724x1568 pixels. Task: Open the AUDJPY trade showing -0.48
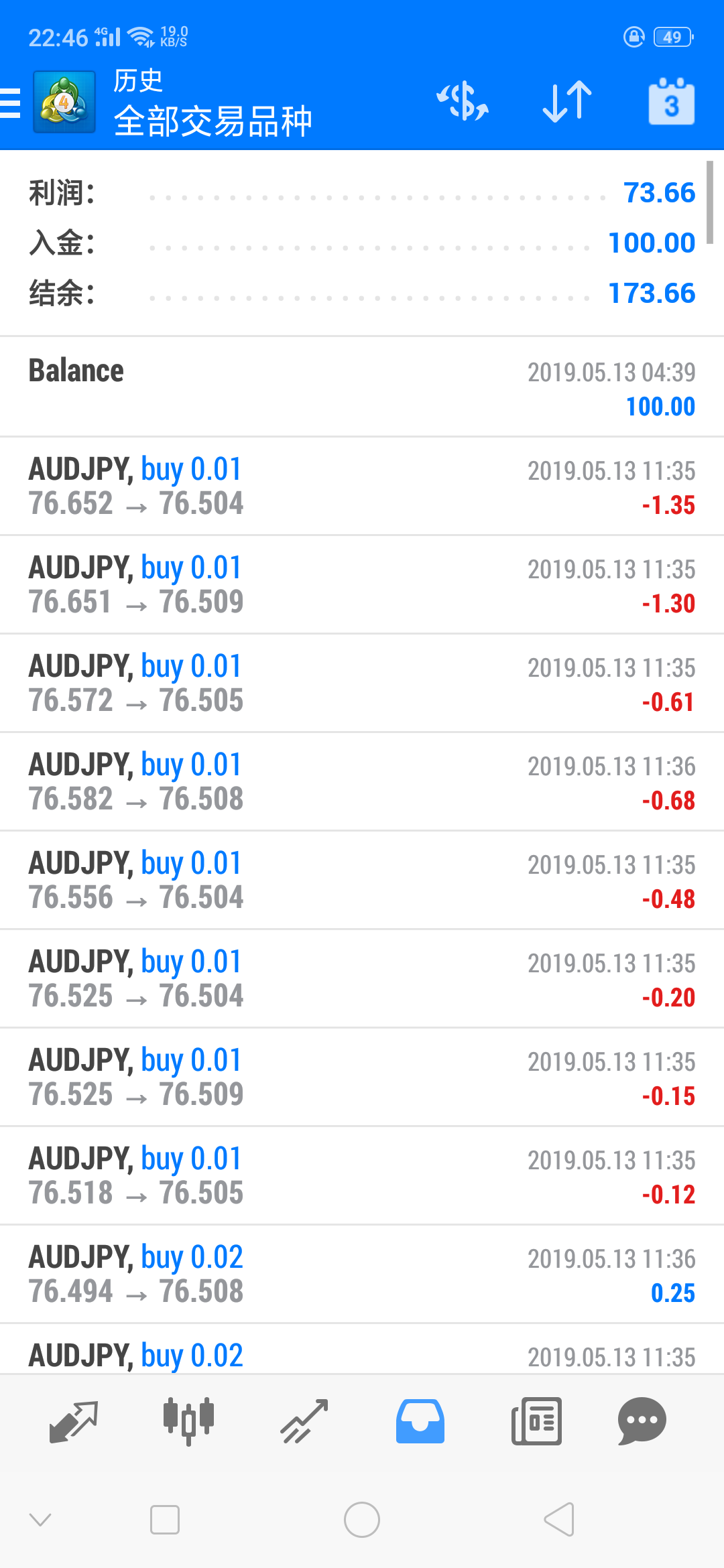[362, 880]
